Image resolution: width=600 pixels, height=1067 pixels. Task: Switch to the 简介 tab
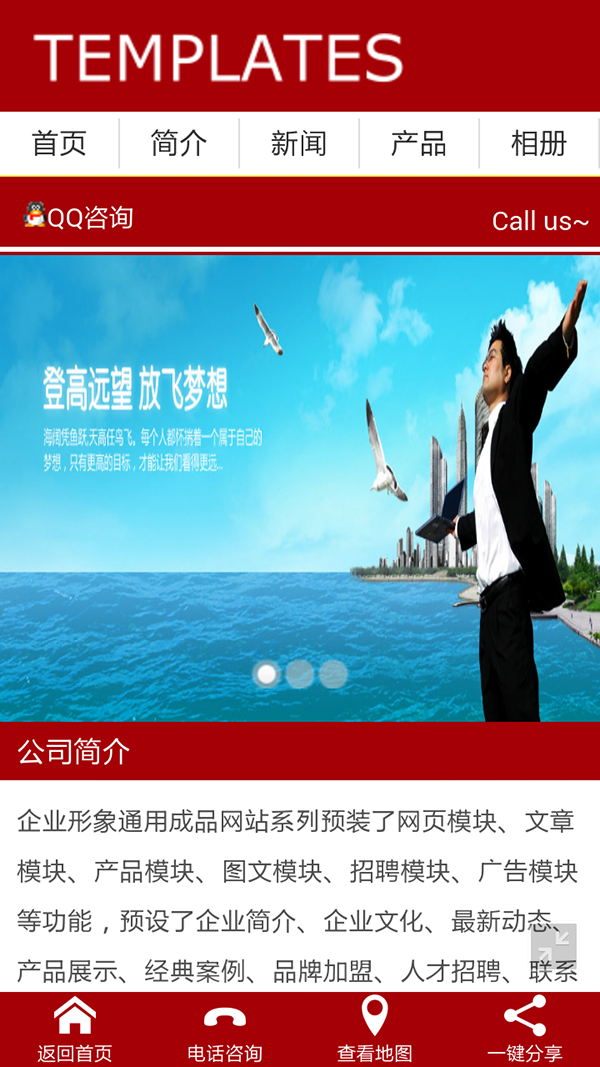pyautogui.click(x=179, y=144)
